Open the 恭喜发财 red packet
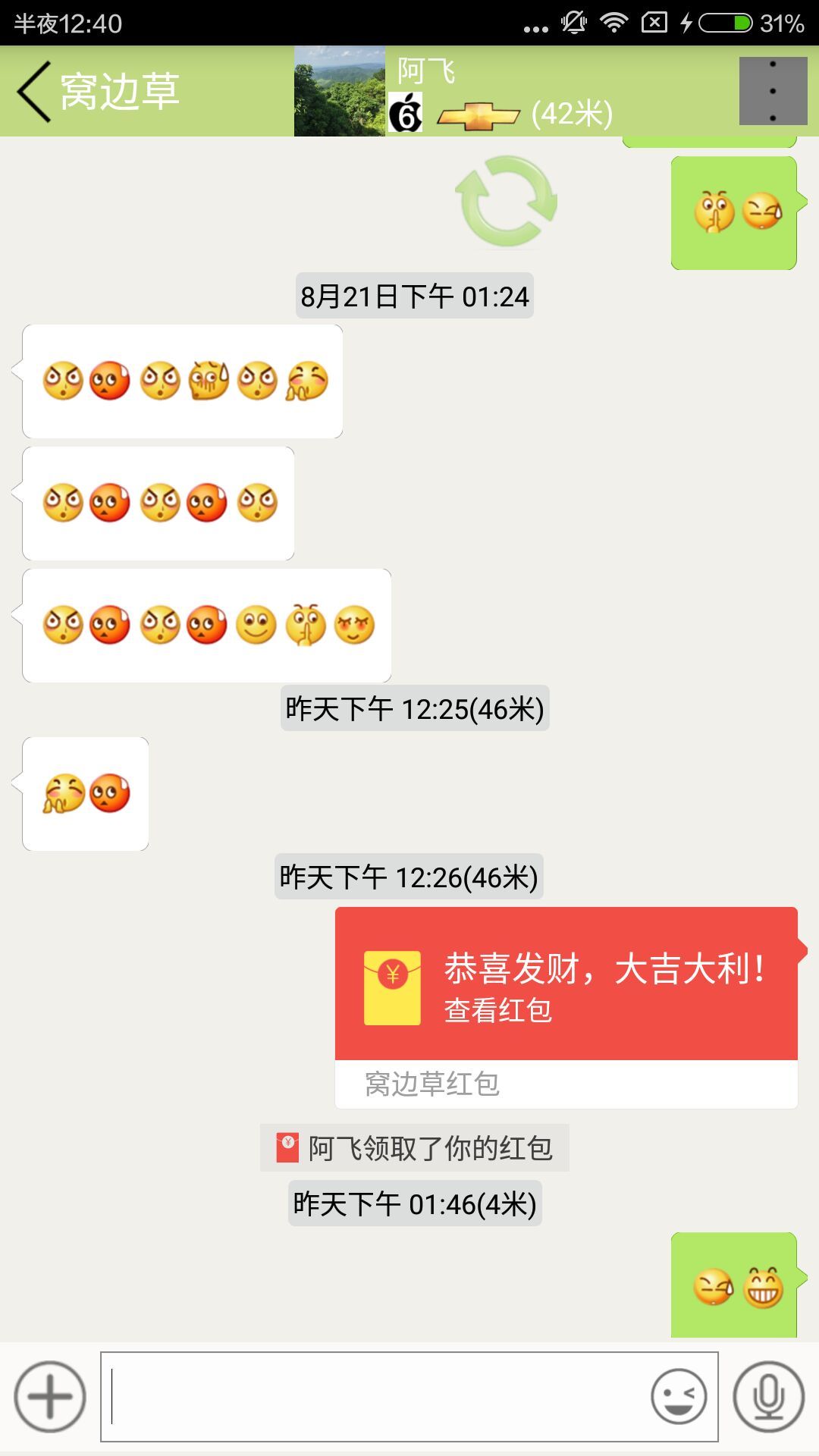The image size is (819, 1456). 566,984
